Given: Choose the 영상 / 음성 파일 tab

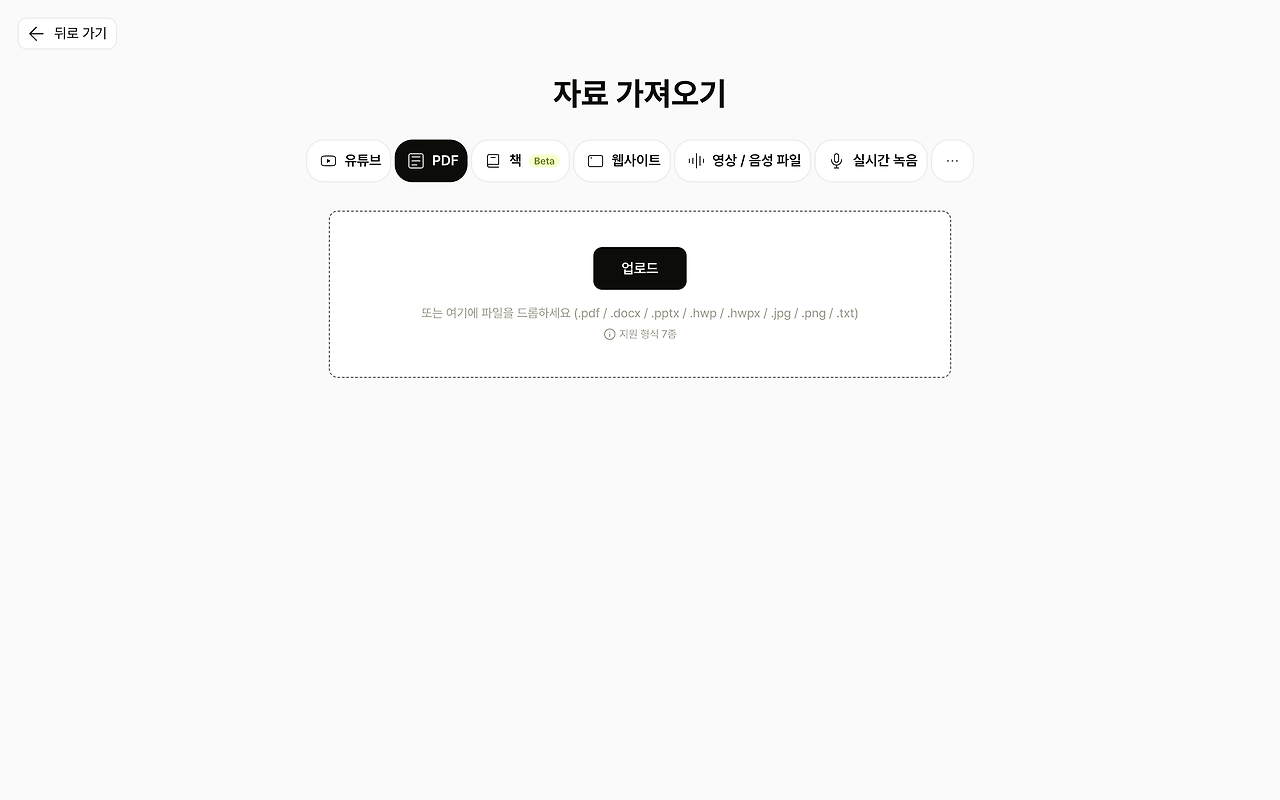Looking at the screenshot, I should [x=743, y=161].
